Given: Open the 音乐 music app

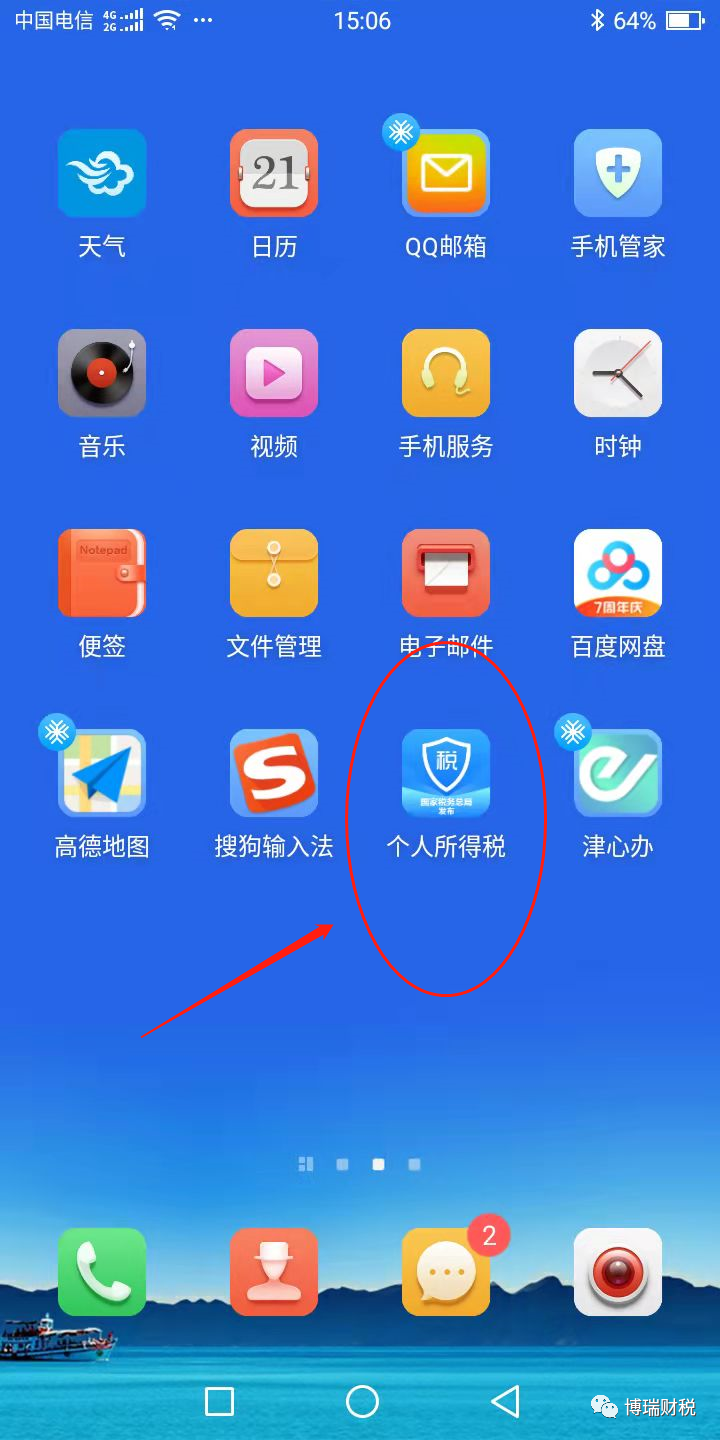Looking at the screenshot, I should pos(102,373).
